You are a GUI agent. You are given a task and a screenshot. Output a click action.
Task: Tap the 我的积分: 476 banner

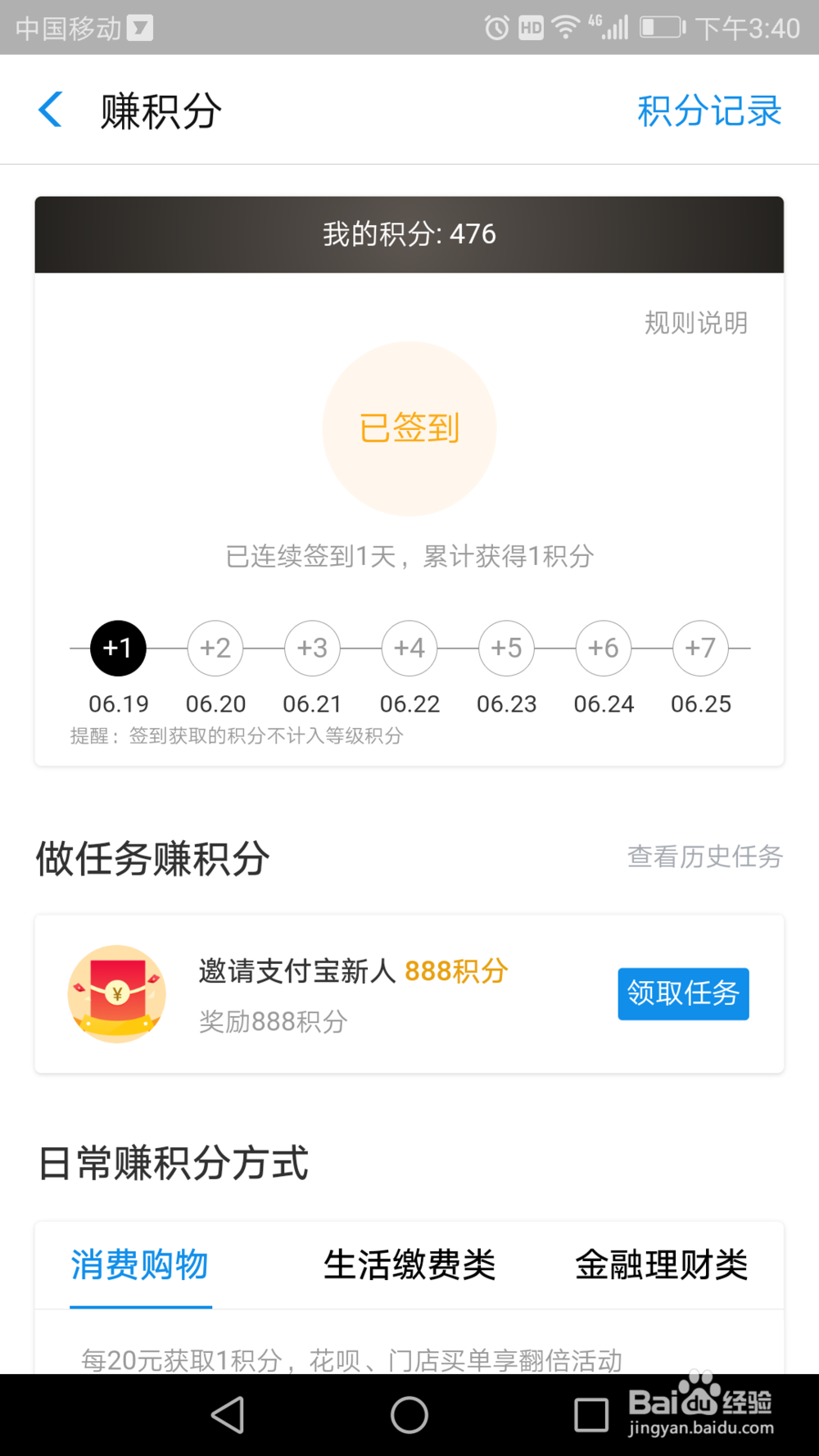(409, 234)
